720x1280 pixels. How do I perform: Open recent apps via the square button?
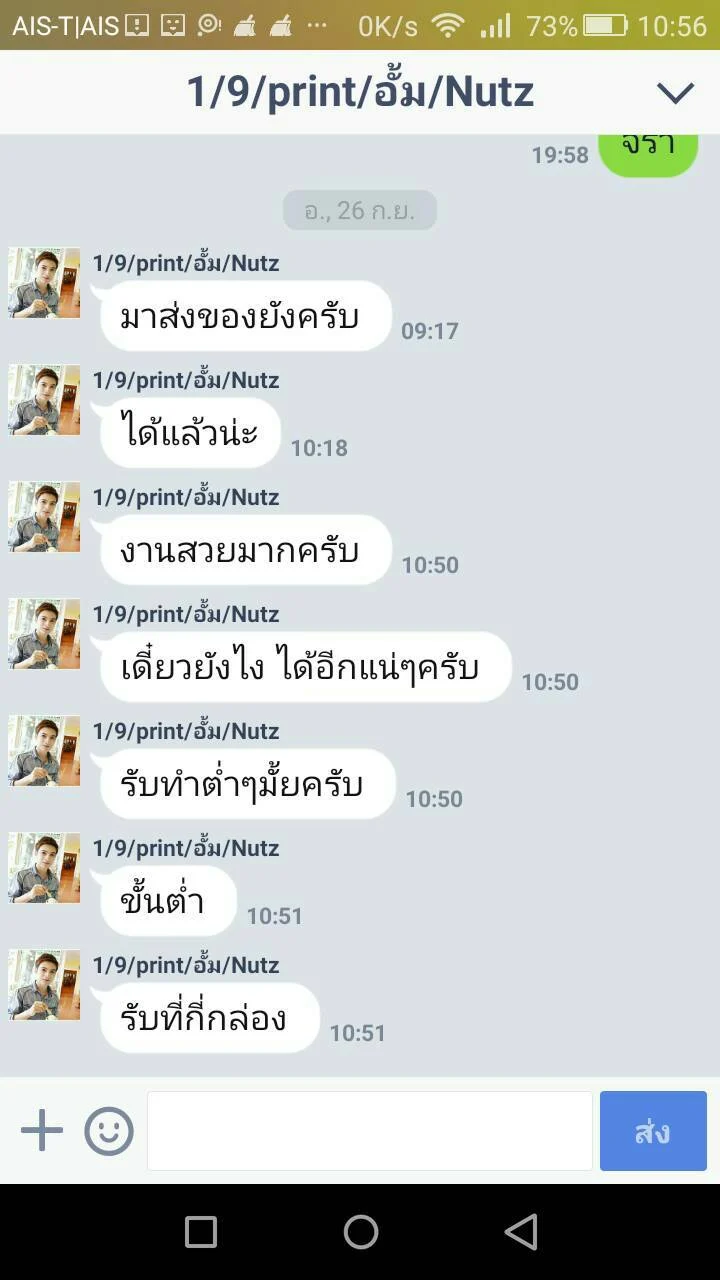201,1232
